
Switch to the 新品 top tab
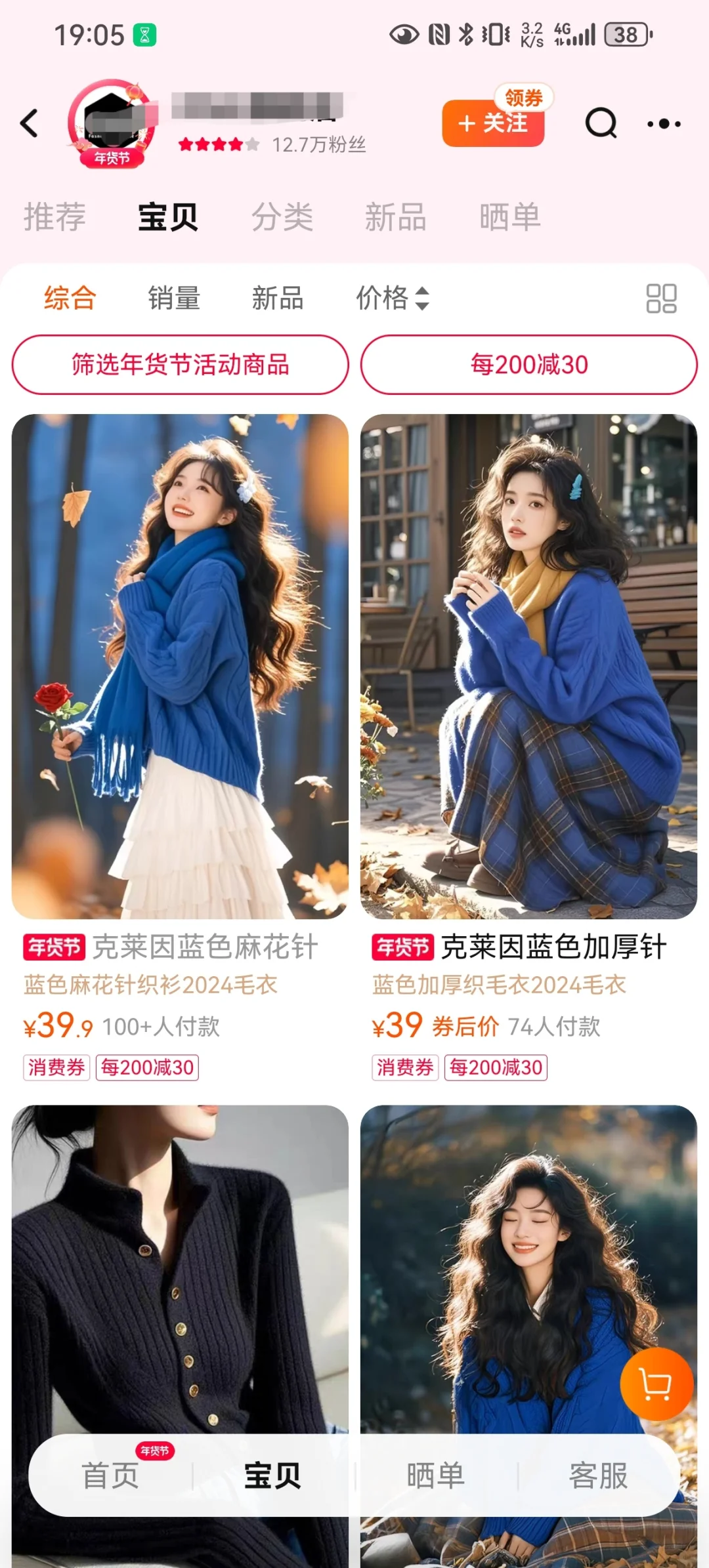[396, 217]
